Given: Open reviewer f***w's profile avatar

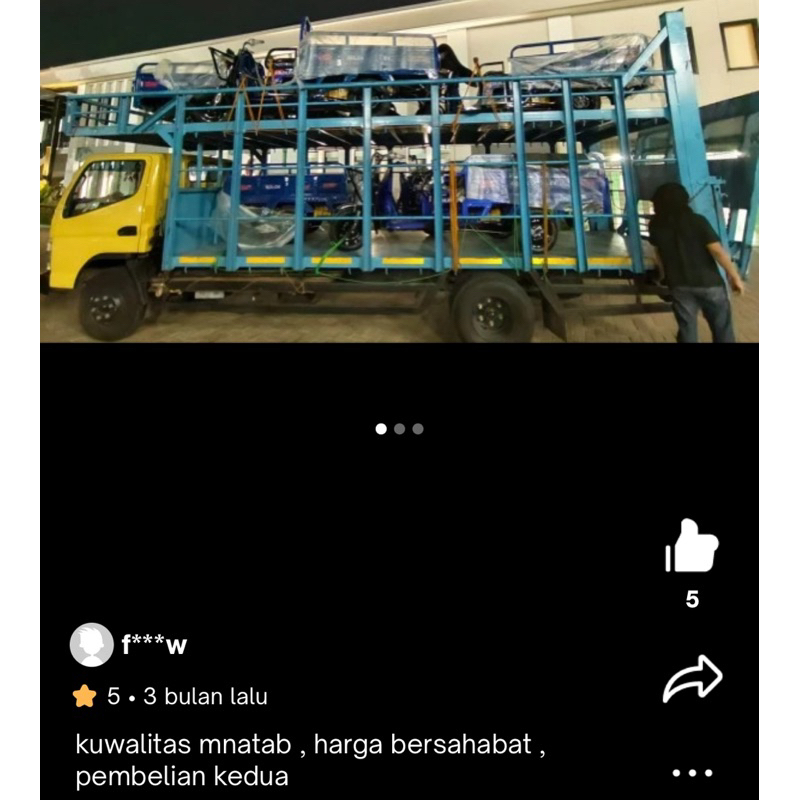Looking at the screenshot, I should pyautogui.click(x=92, y=645).
